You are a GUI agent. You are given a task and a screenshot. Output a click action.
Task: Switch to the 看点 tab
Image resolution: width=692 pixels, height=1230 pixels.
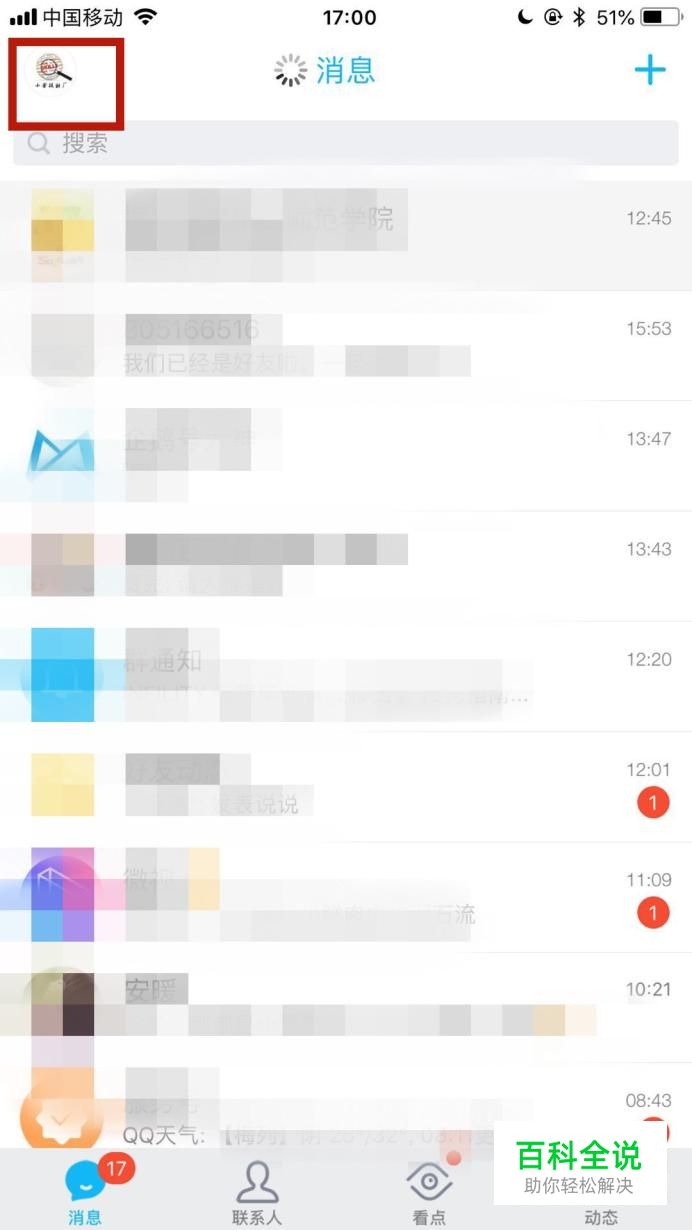[429, 1192]
